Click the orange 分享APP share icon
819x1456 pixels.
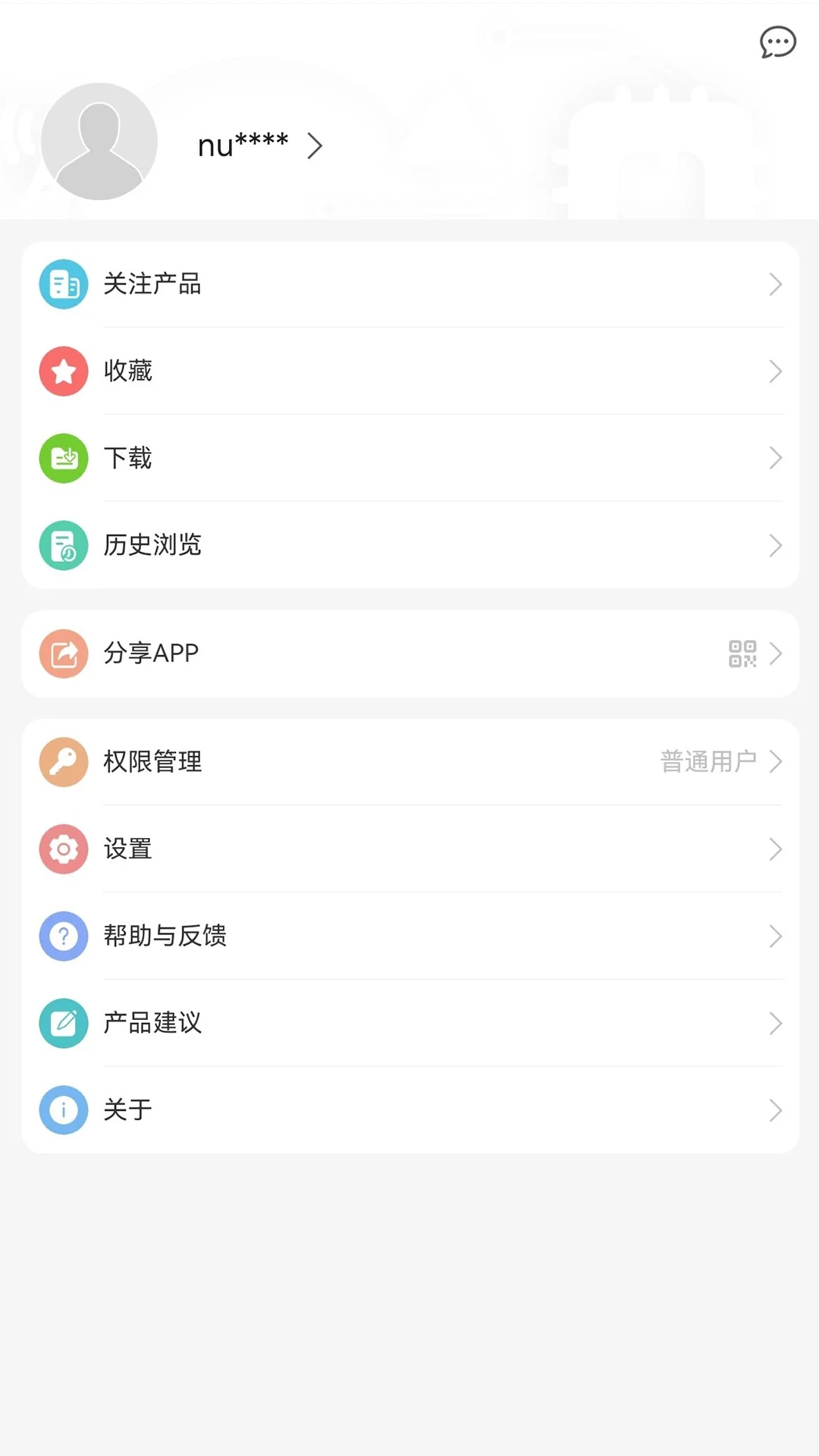pyautogui.click(x=63, y=653)
